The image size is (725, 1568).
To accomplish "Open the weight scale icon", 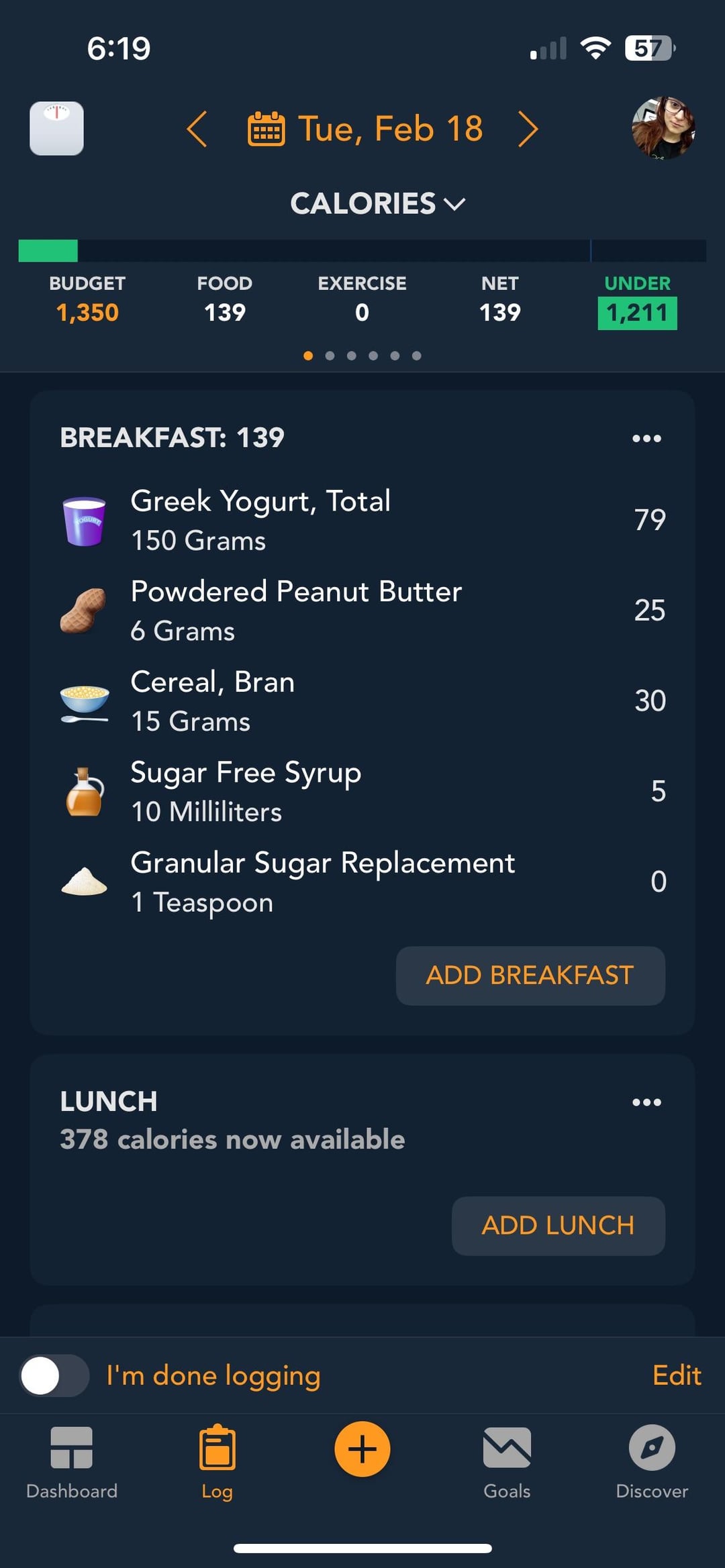I will point(56,128).
